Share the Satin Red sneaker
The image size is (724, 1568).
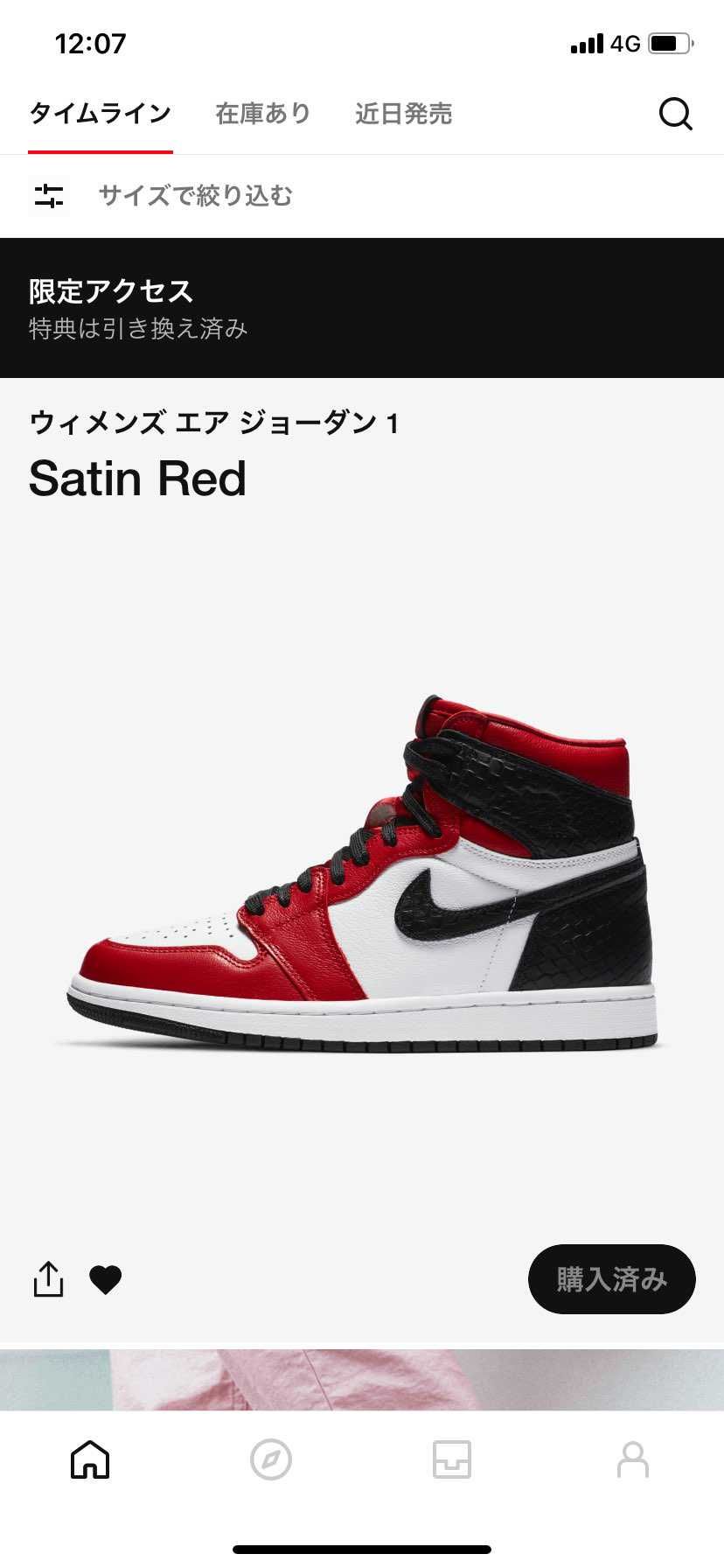(48, 1279)
